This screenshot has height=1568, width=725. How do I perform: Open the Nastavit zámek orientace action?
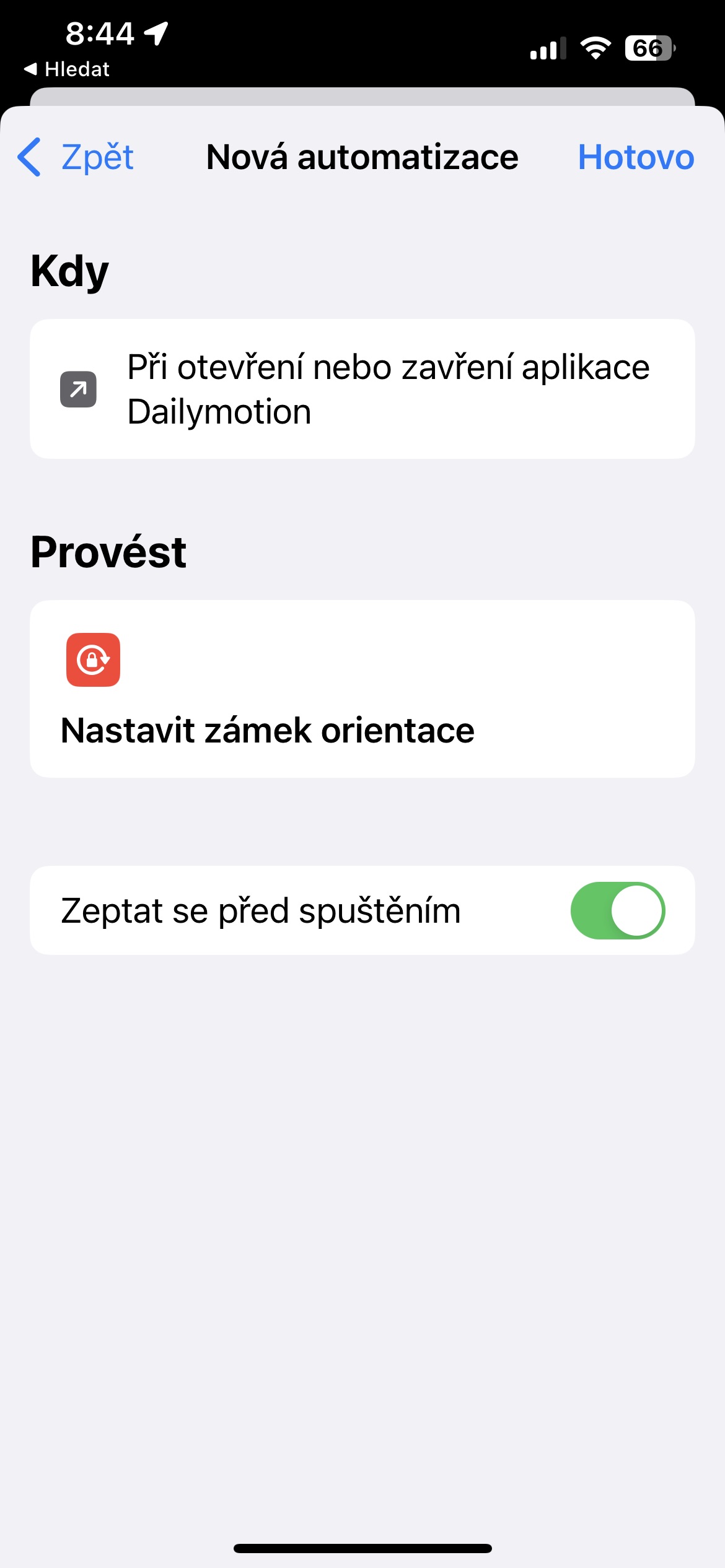click(x=362, y=689)
